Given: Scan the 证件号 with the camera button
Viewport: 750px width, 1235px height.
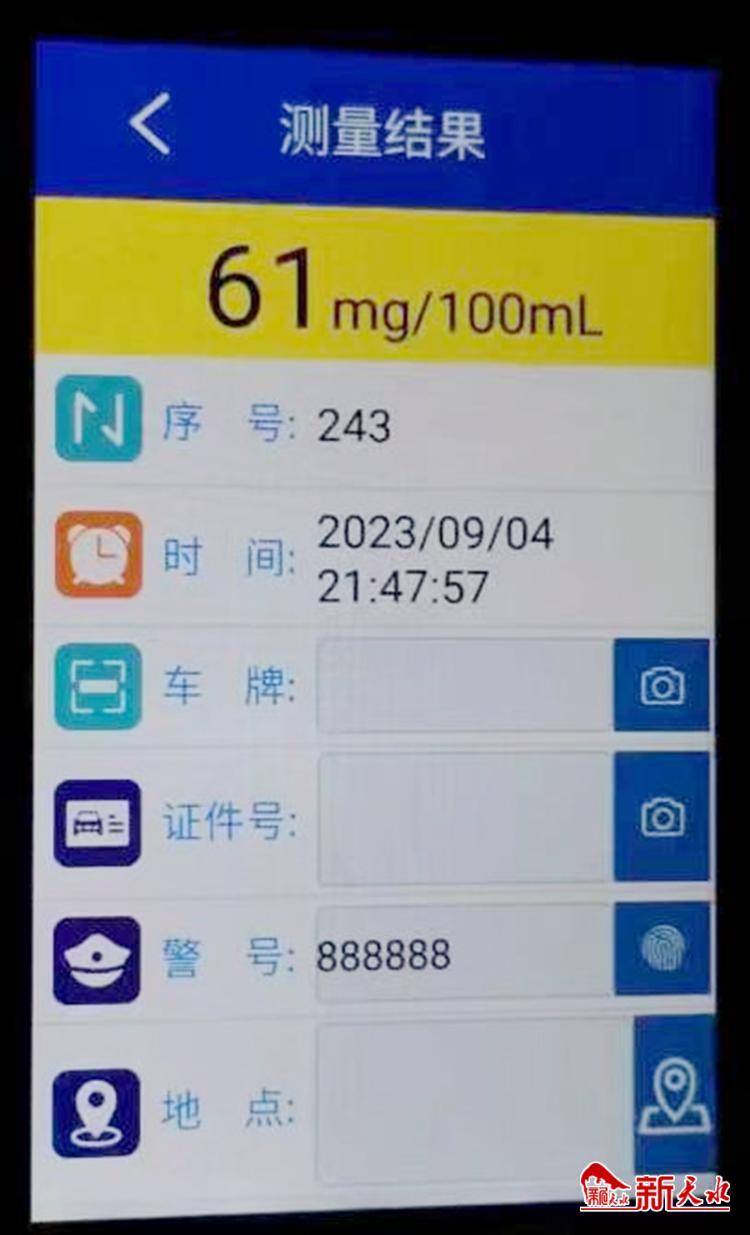Looking at the screenshot, I should click(x=662, y=818).
